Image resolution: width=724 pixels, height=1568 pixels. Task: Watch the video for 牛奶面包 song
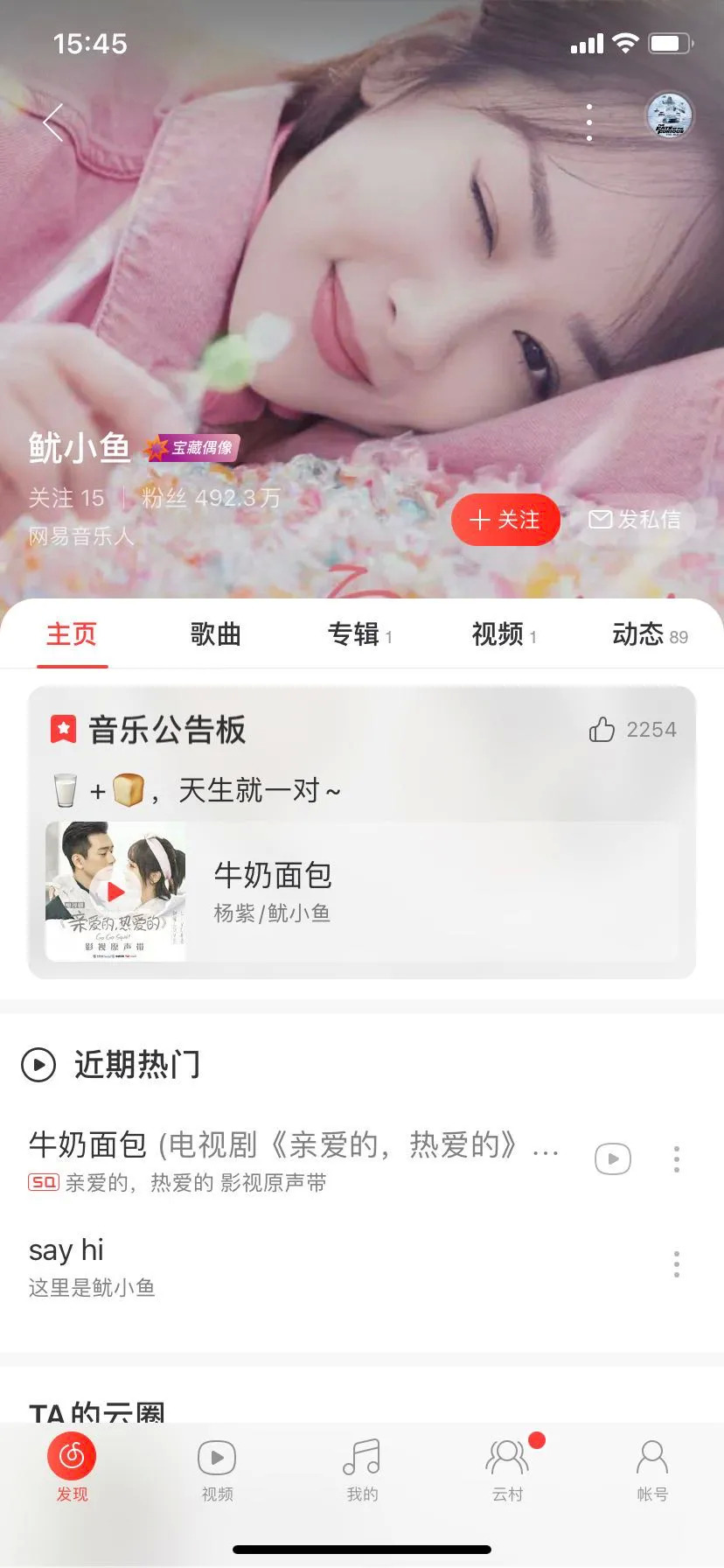[x=613, y=1159]
